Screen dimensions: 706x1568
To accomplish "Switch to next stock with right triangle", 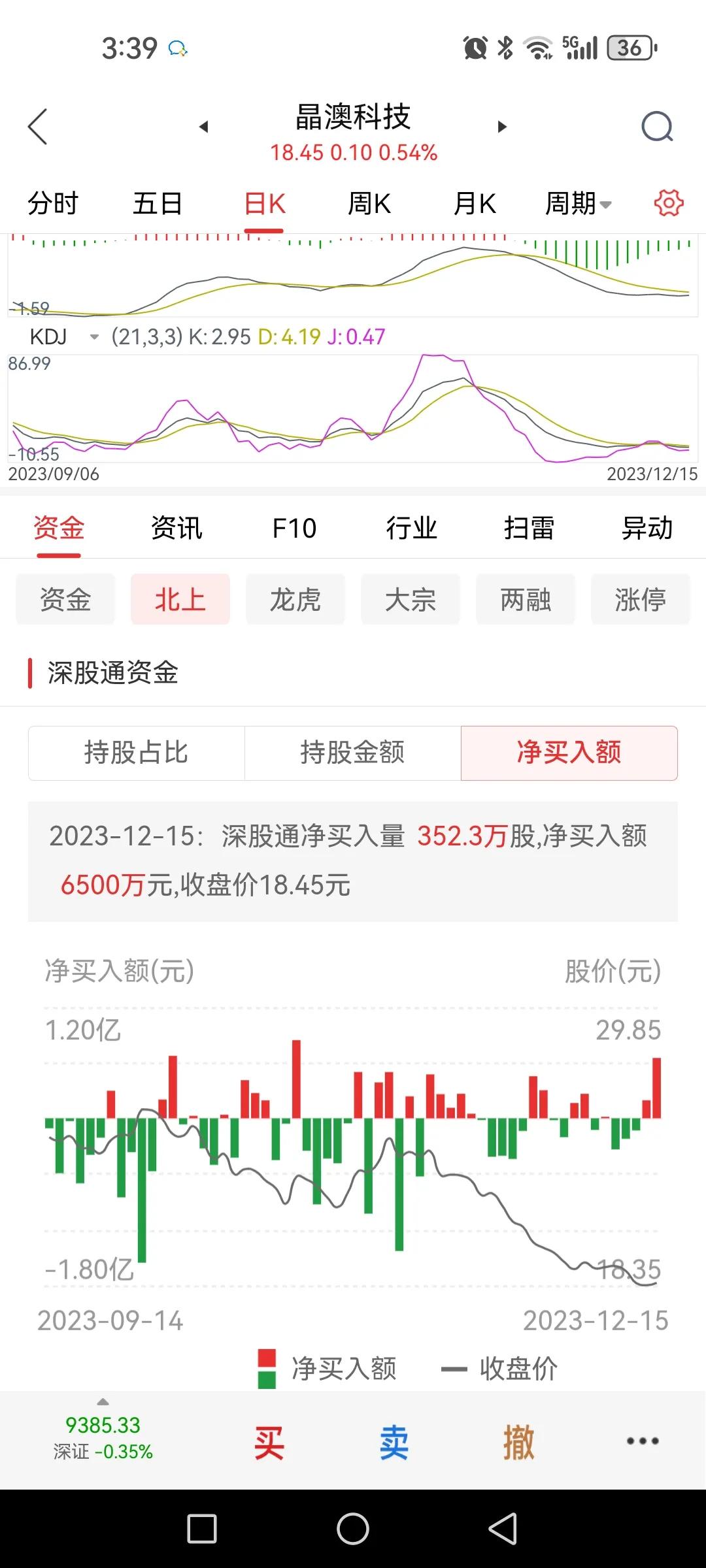I will pyautogui.click(x=501, y=127).
